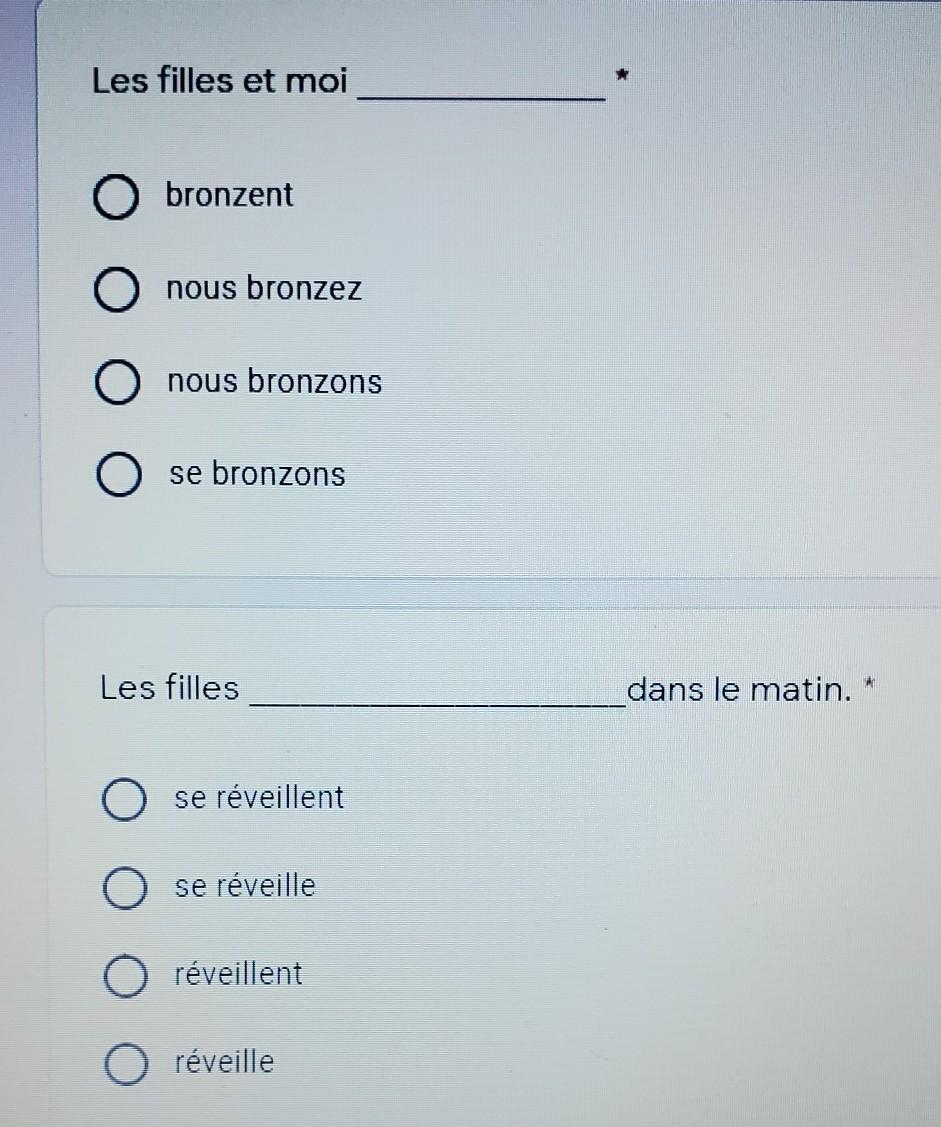This screenshot has width=941, height=1127.
Task: Choose the 'se réveille' option
Action: 125,888
